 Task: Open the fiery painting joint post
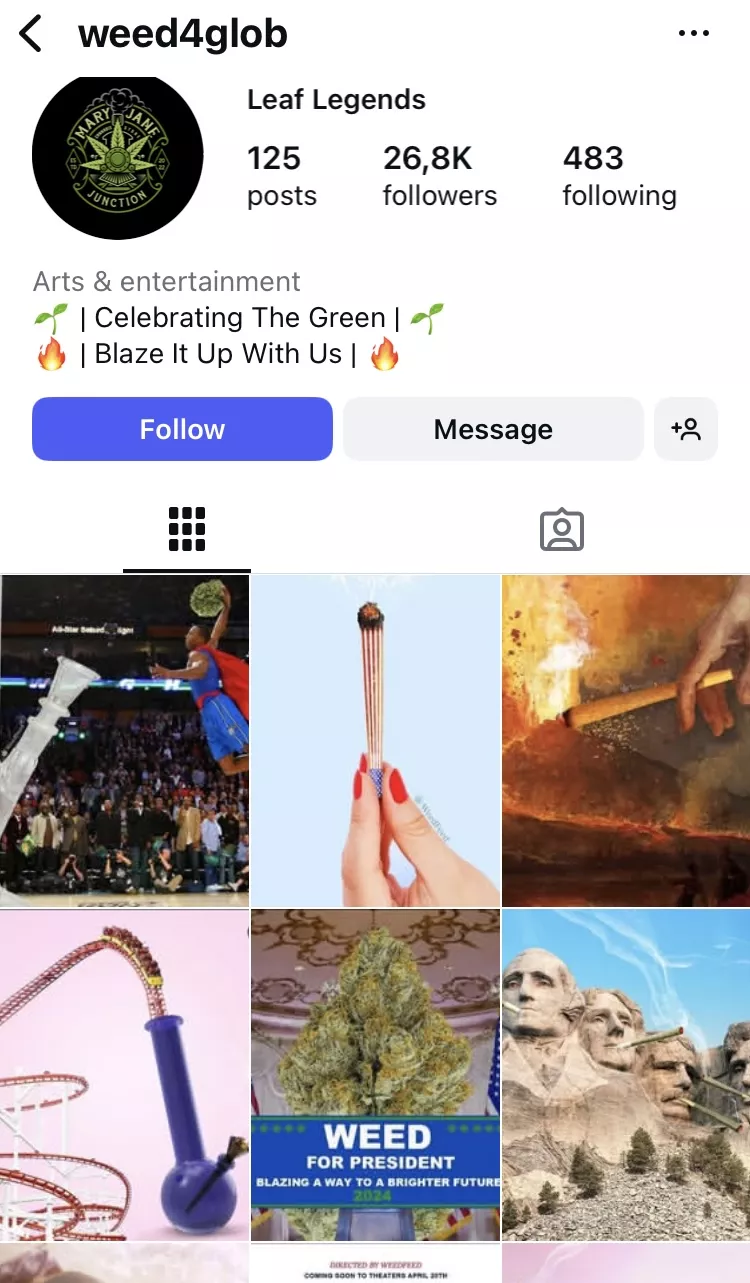tap(626, 740)
